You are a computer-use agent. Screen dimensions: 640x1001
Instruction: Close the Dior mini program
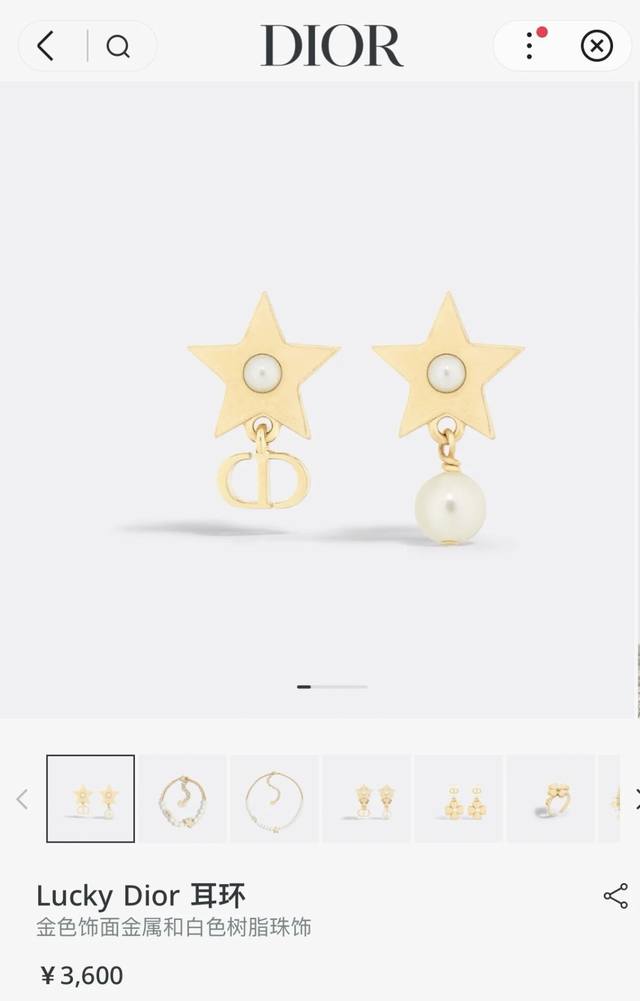click(x=596, y=46)
